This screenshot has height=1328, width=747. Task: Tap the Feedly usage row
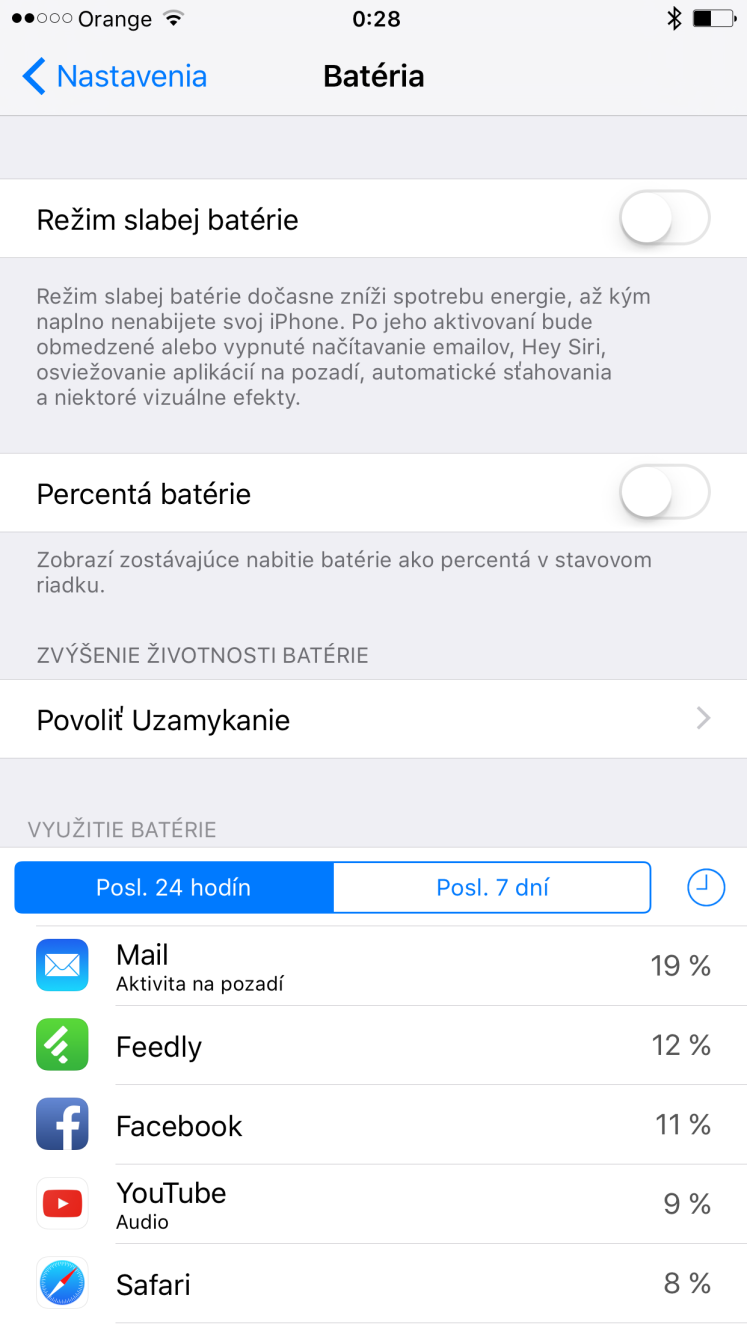(373, 1045)
